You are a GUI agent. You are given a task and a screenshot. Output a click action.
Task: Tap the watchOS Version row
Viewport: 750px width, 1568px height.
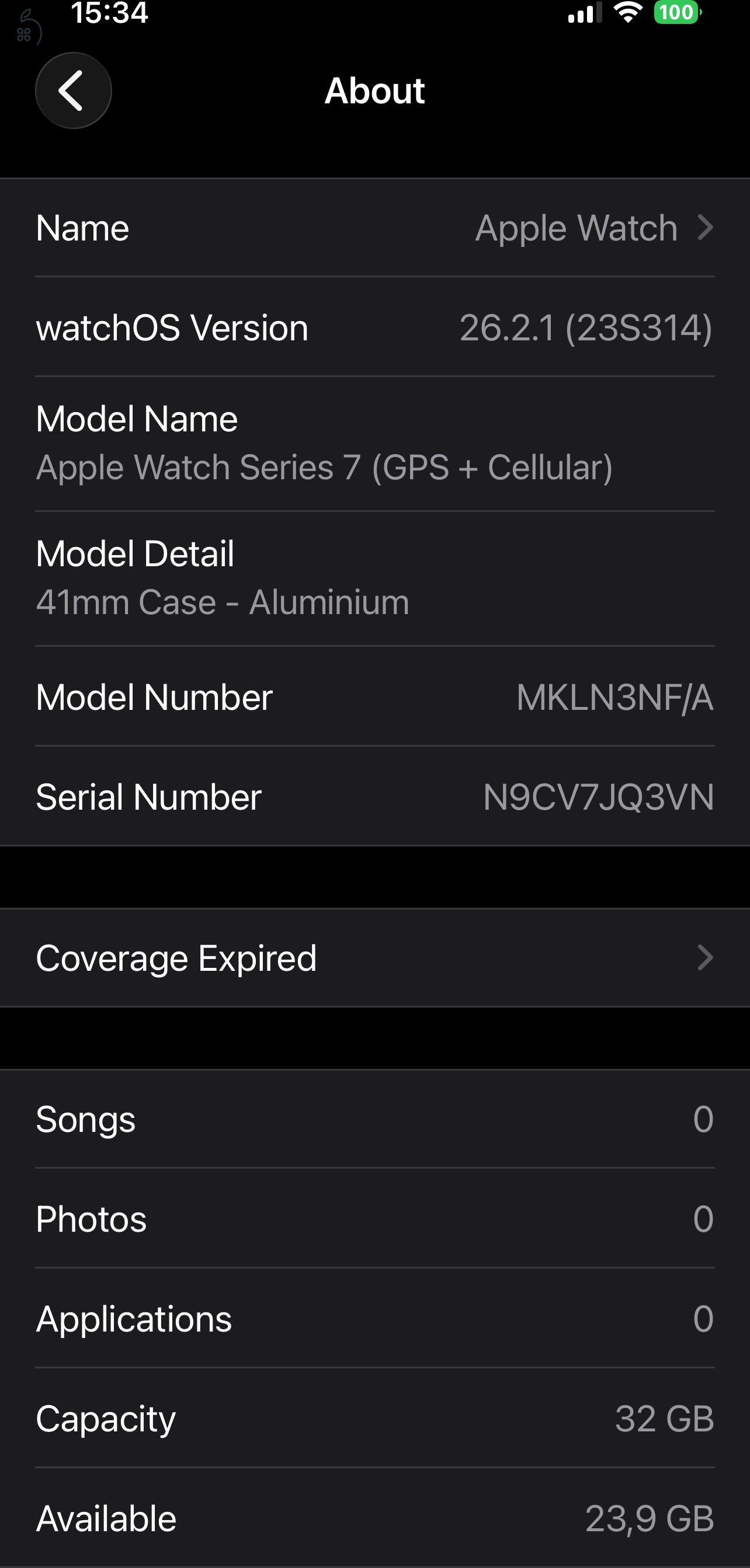point(374,327)
